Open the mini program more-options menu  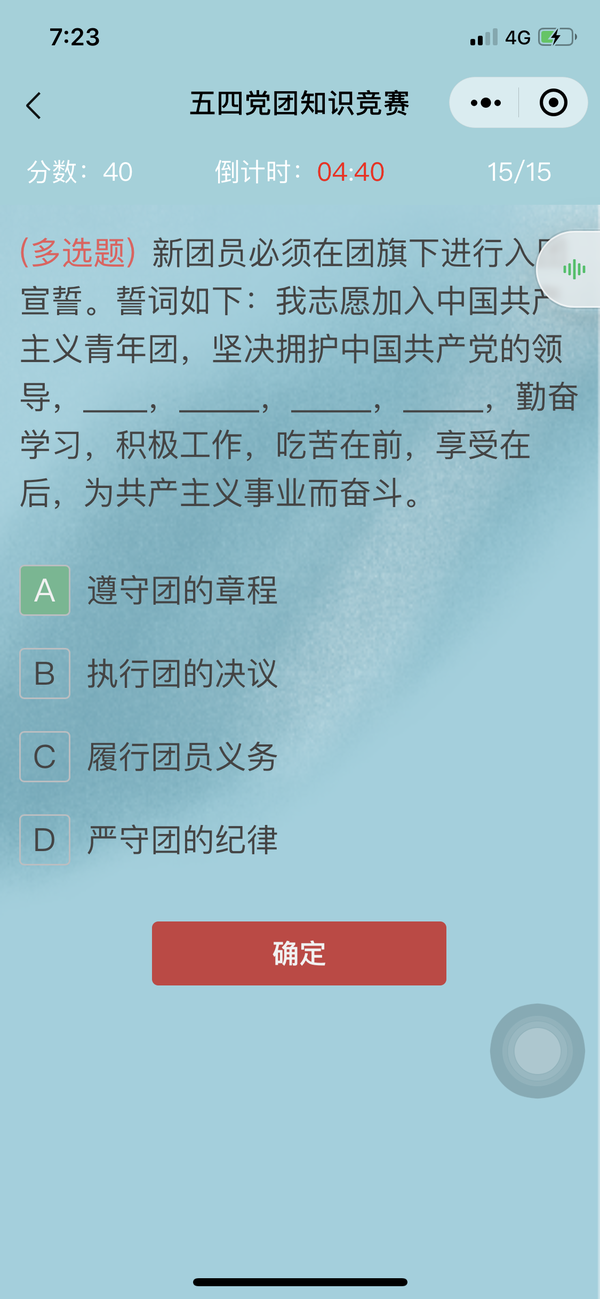[x=485, y=103]
